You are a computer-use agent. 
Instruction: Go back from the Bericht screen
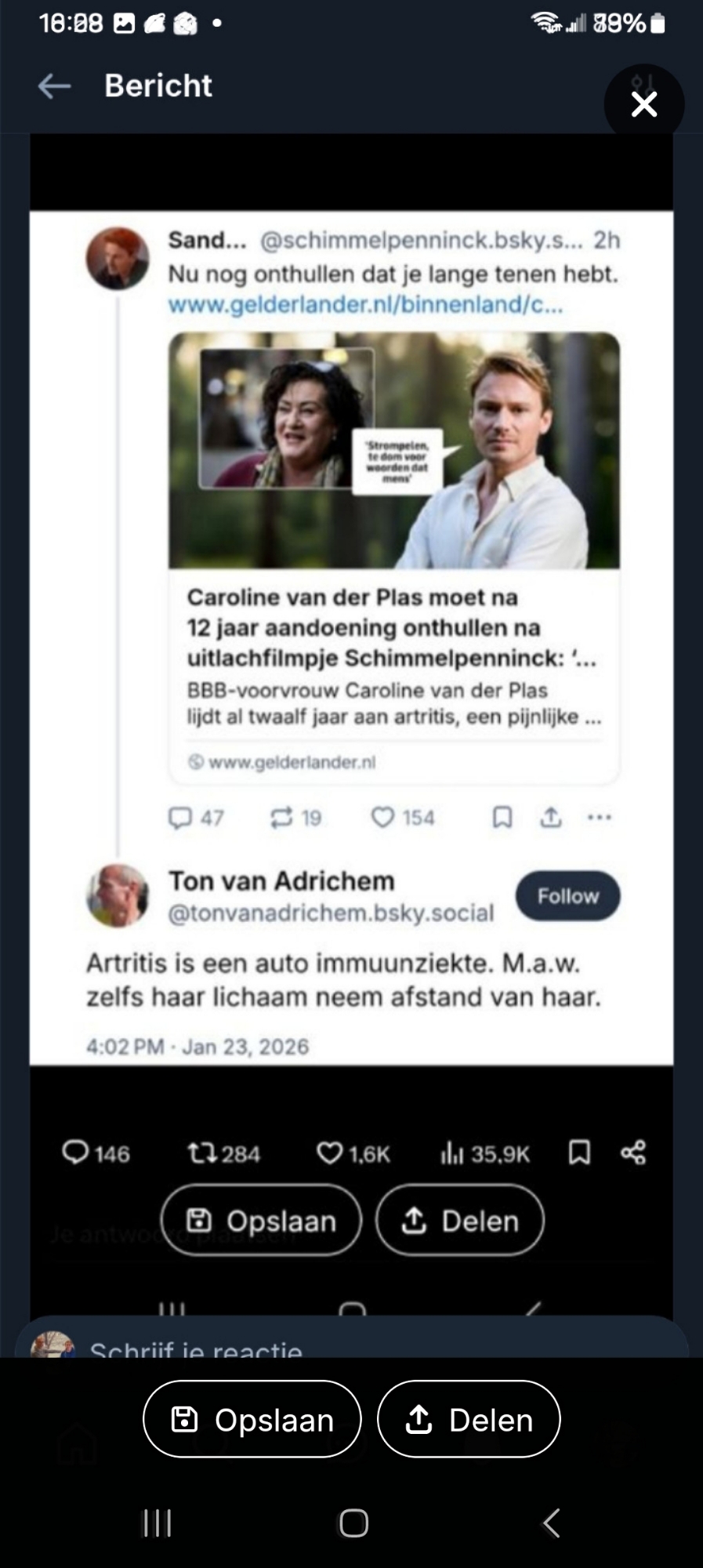click(x=55, y=85)
